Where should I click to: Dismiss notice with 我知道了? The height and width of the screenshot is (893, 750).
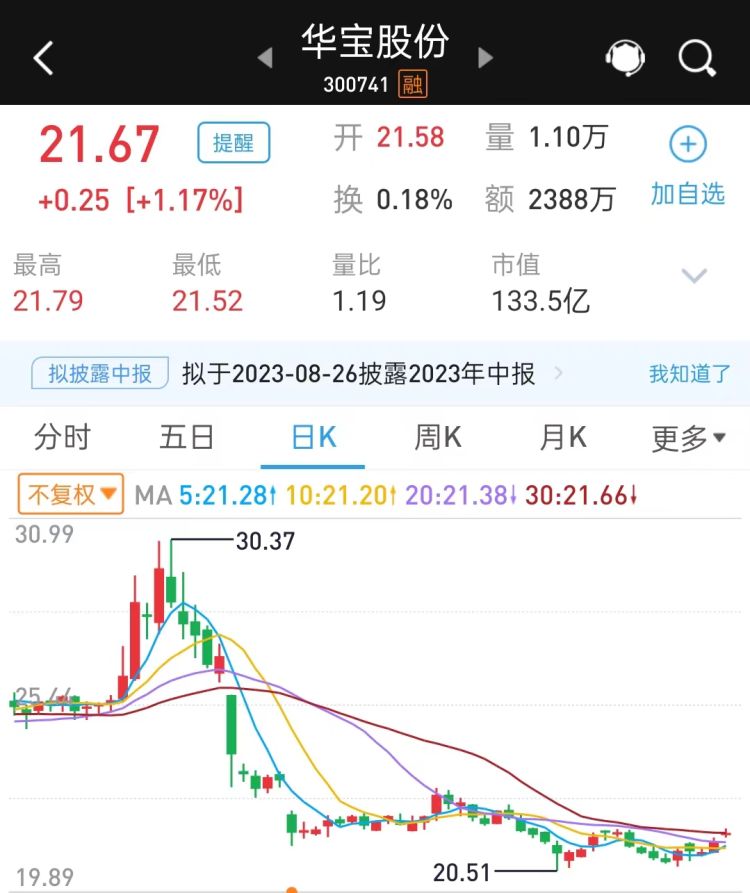coord(690,374)
